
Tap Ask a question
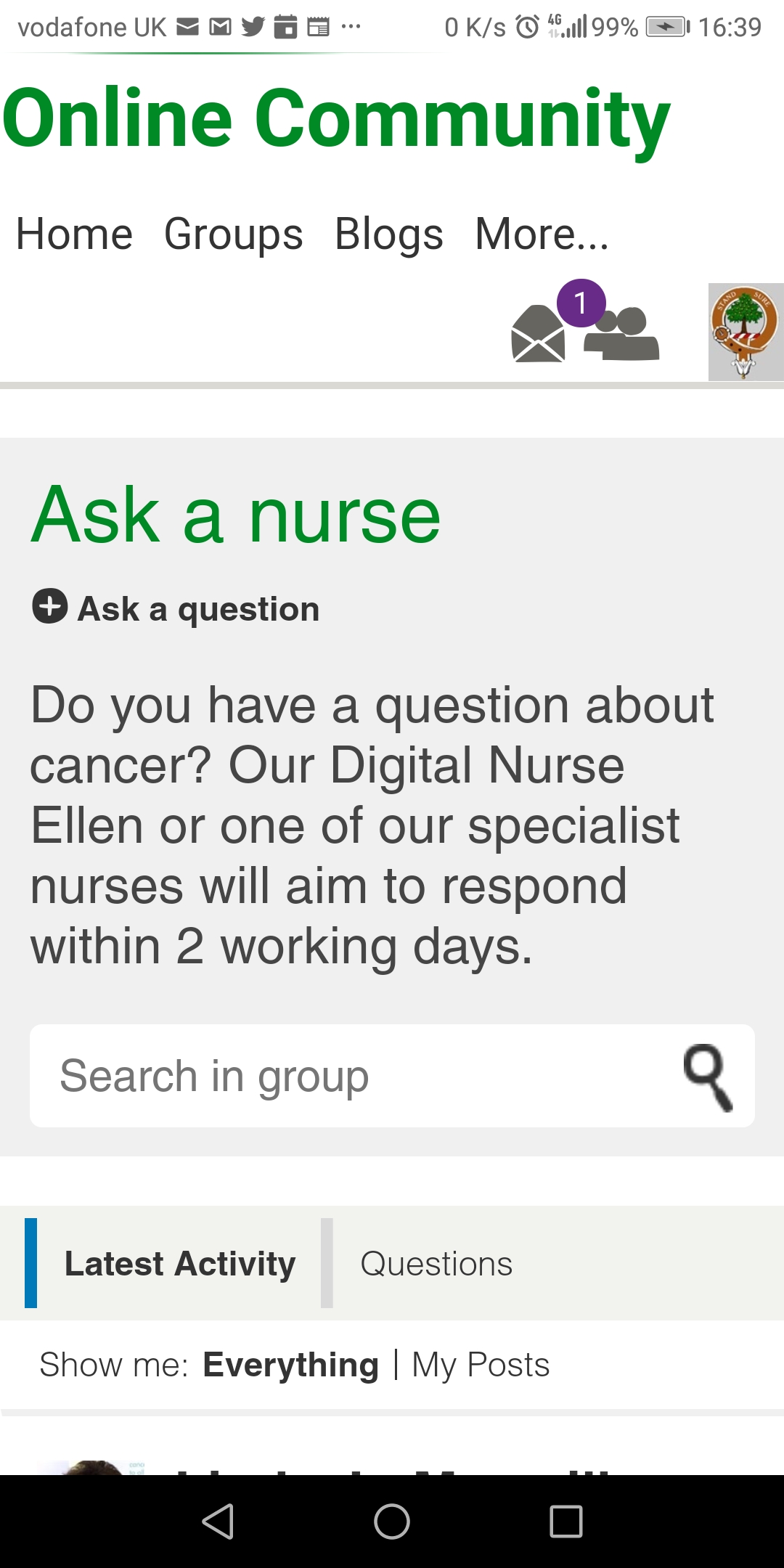point(176,608)
